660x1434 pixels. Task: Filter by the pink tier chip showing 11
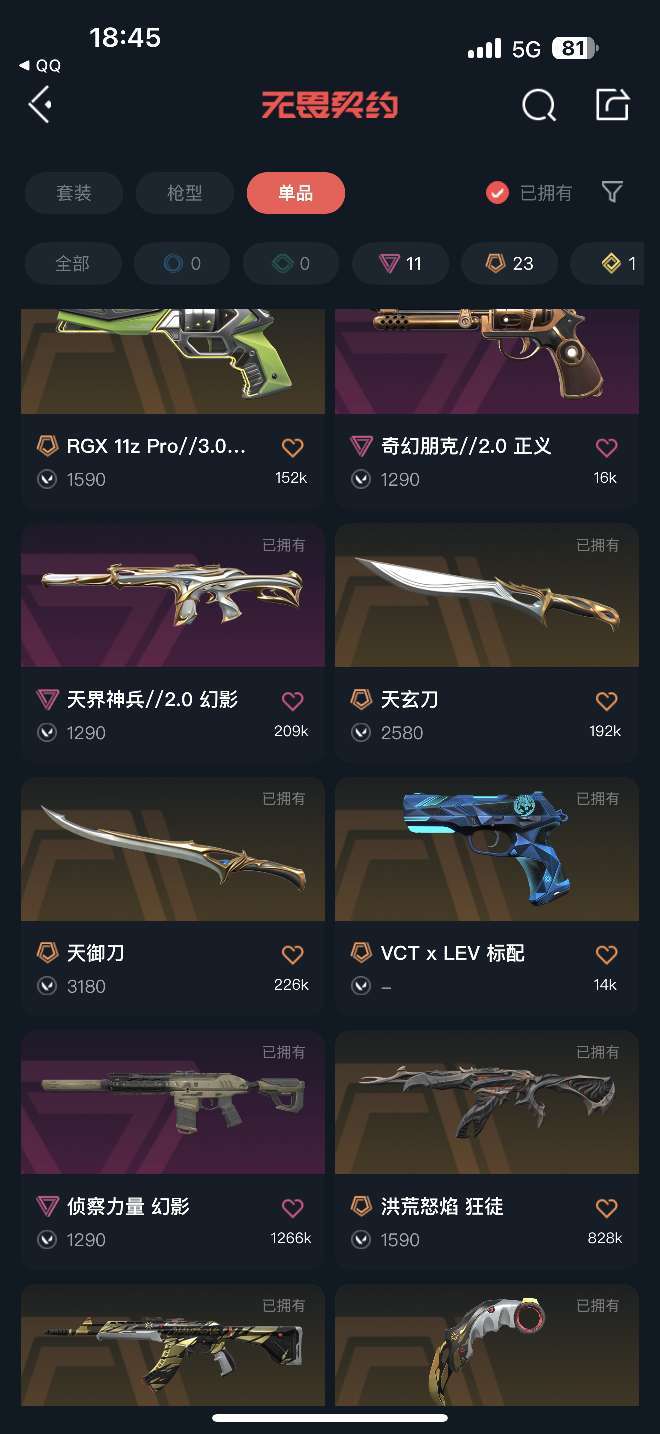pyautogui.click(x=401, y=264)
